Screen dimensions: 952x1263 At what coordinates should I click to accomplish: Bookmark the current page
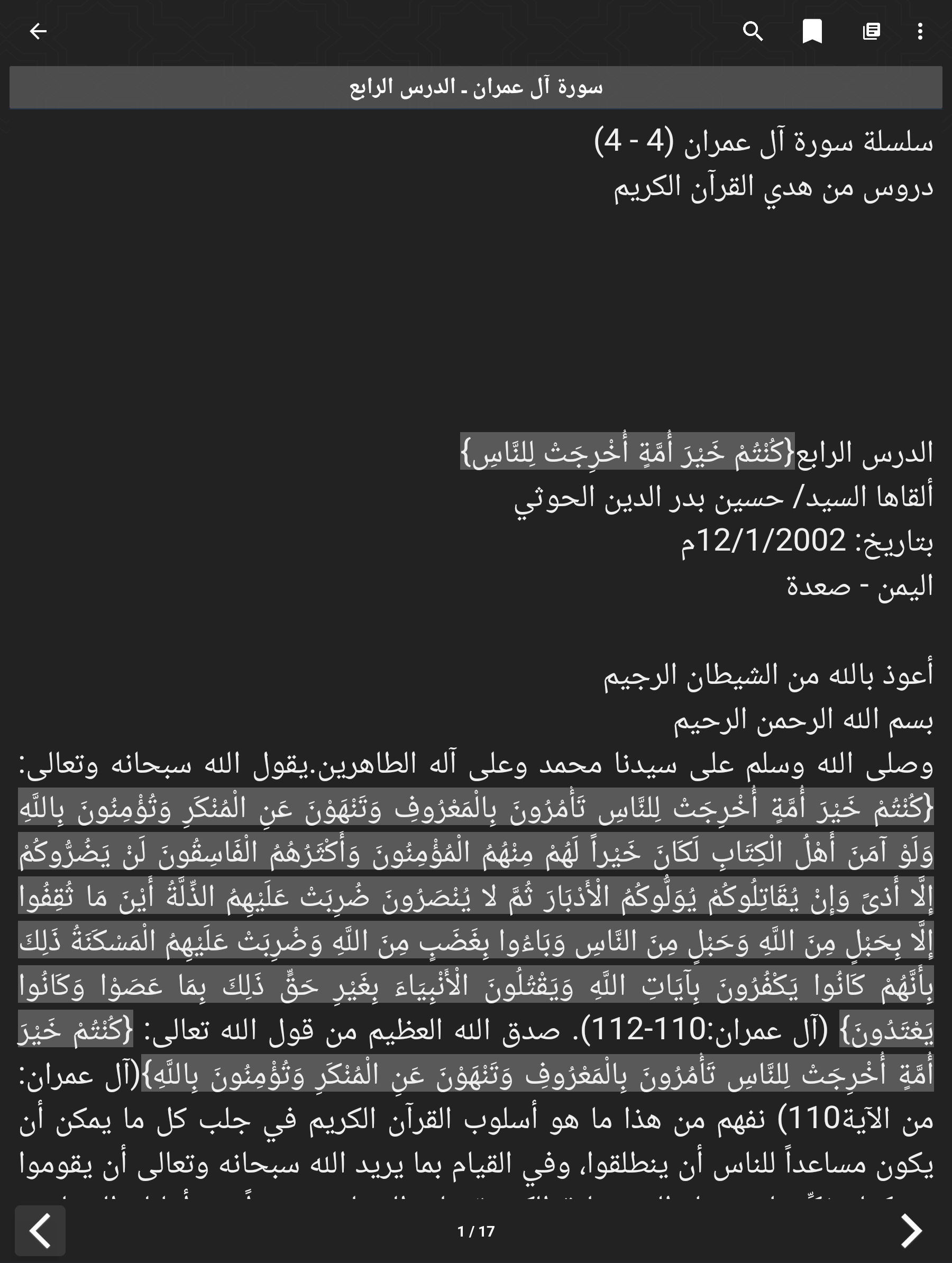812,31
